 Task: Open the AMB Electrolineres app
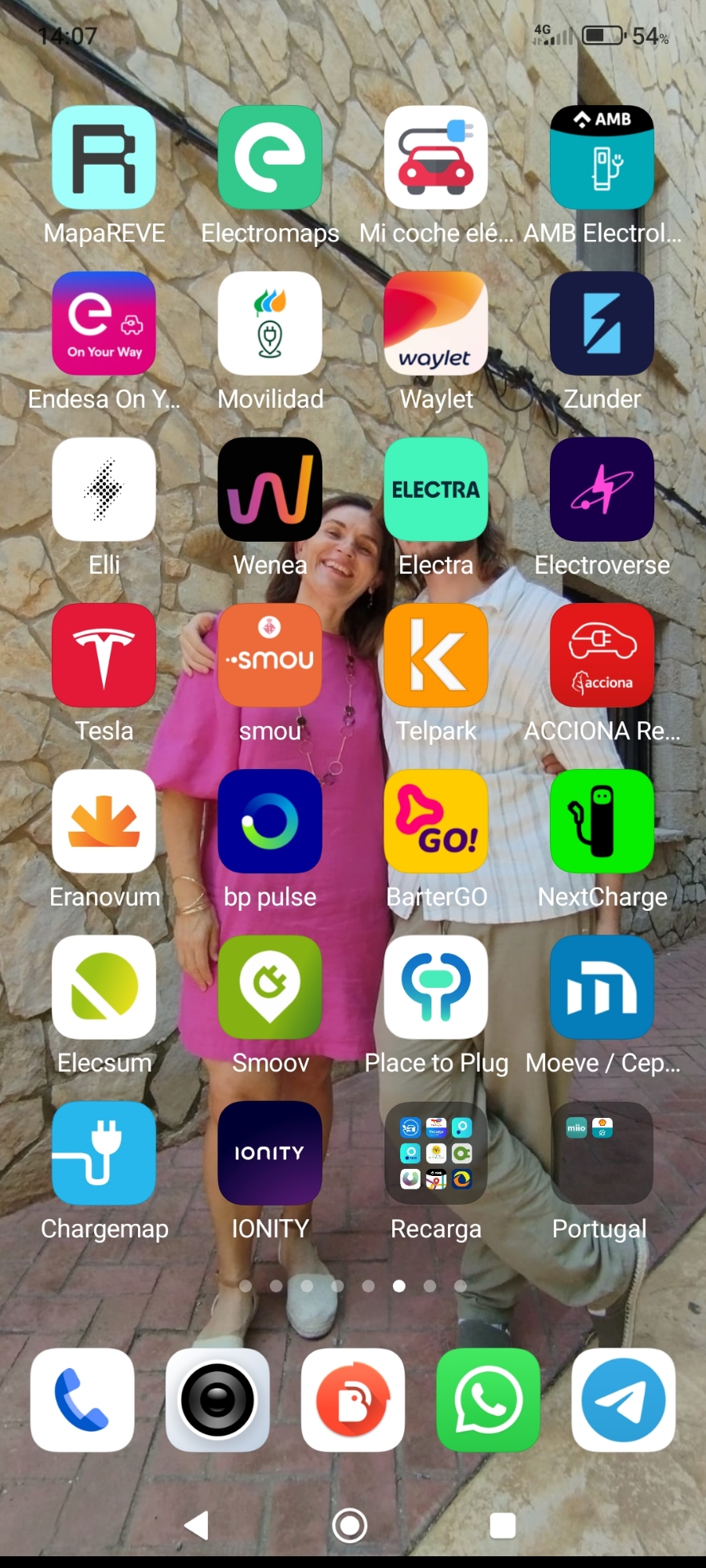coord(602,158)
